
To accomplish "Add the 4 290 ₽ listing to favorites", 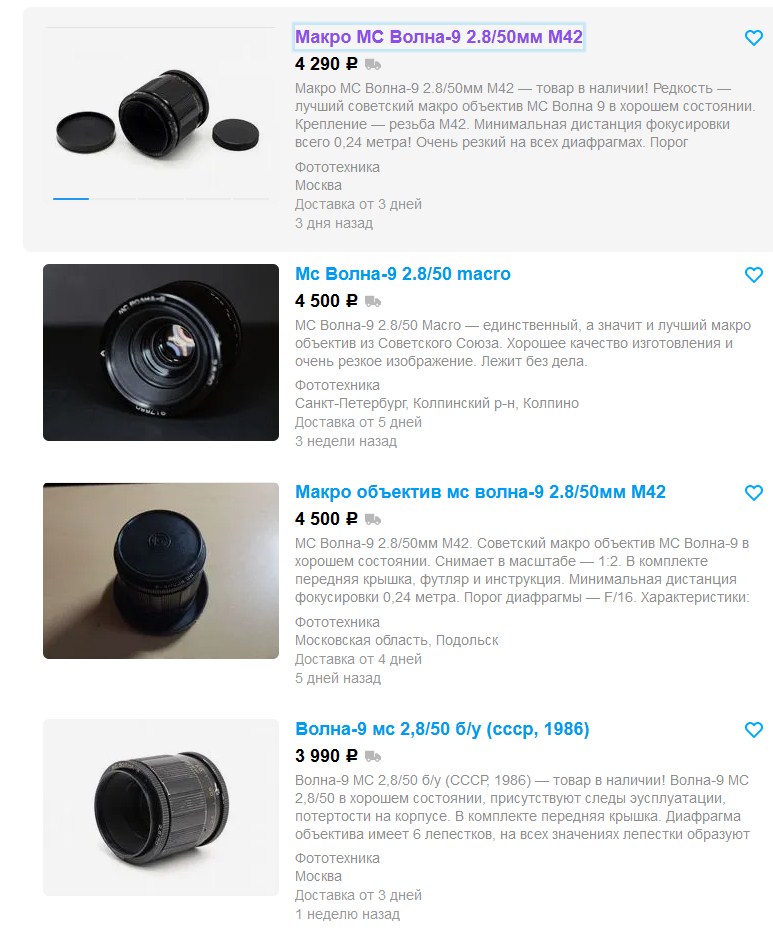I will click(x=754, y=38).
